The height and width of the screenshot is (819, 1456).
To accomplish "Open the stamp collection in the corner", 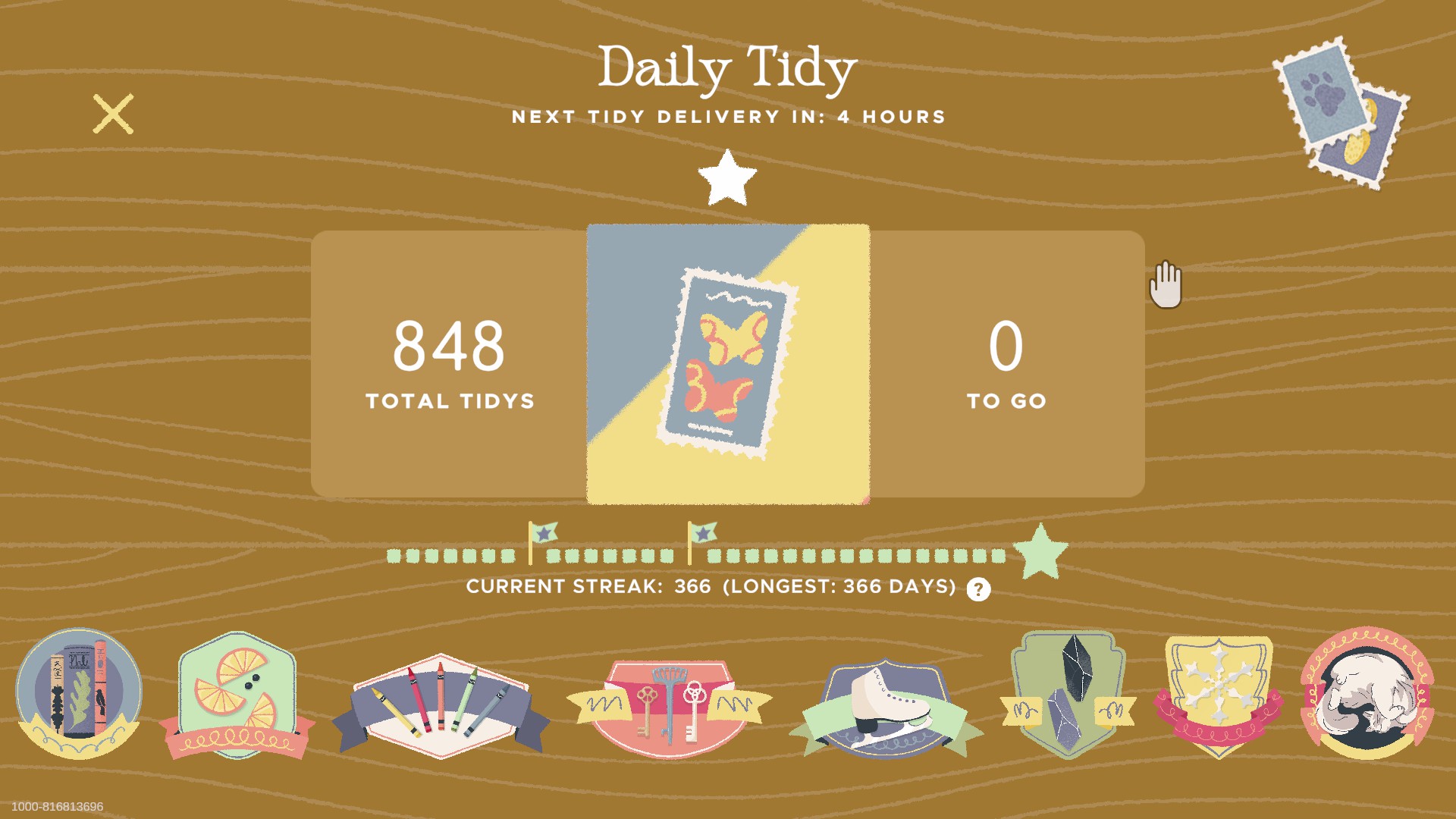I will (1340, 112).
